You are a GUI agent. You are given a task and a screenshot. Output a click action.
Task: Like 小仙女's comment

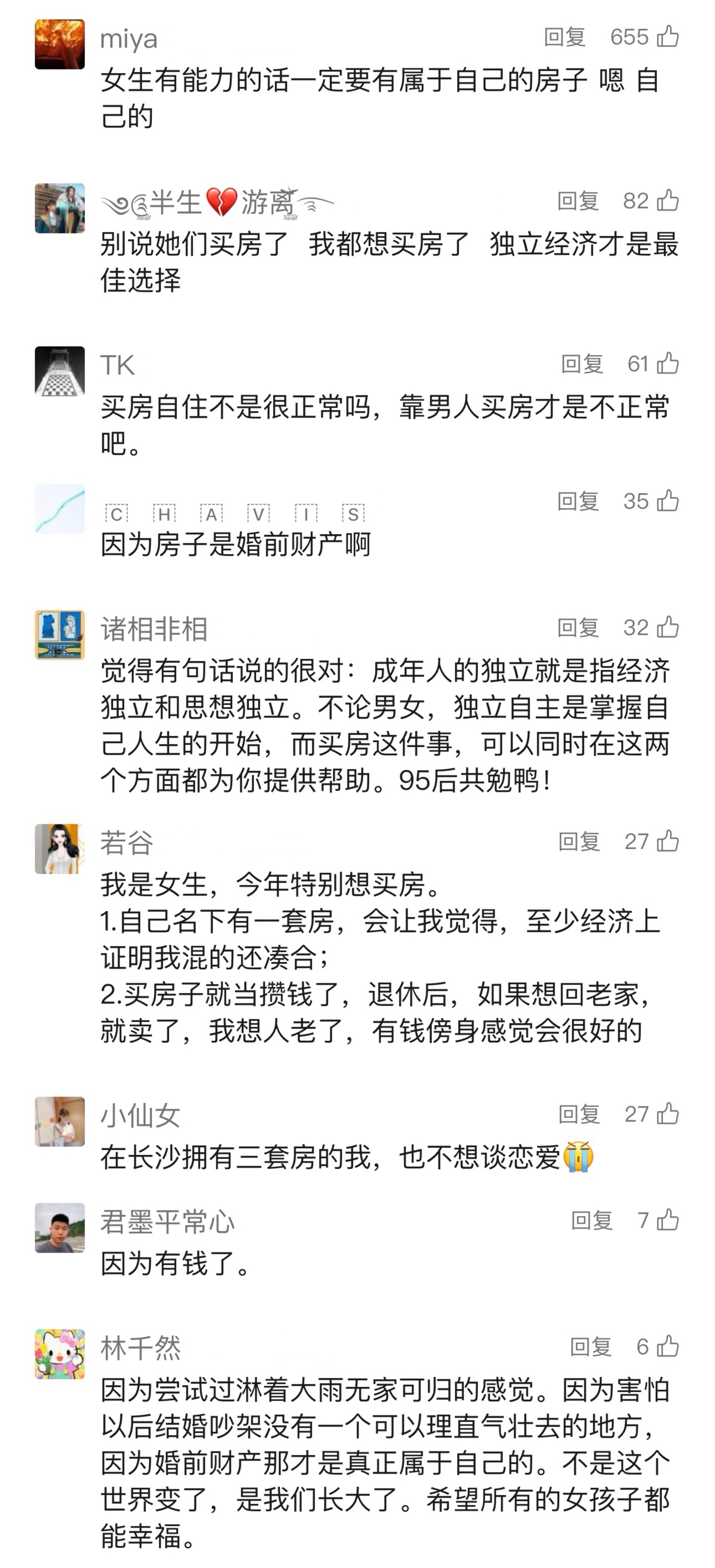tap(667, 1114)
